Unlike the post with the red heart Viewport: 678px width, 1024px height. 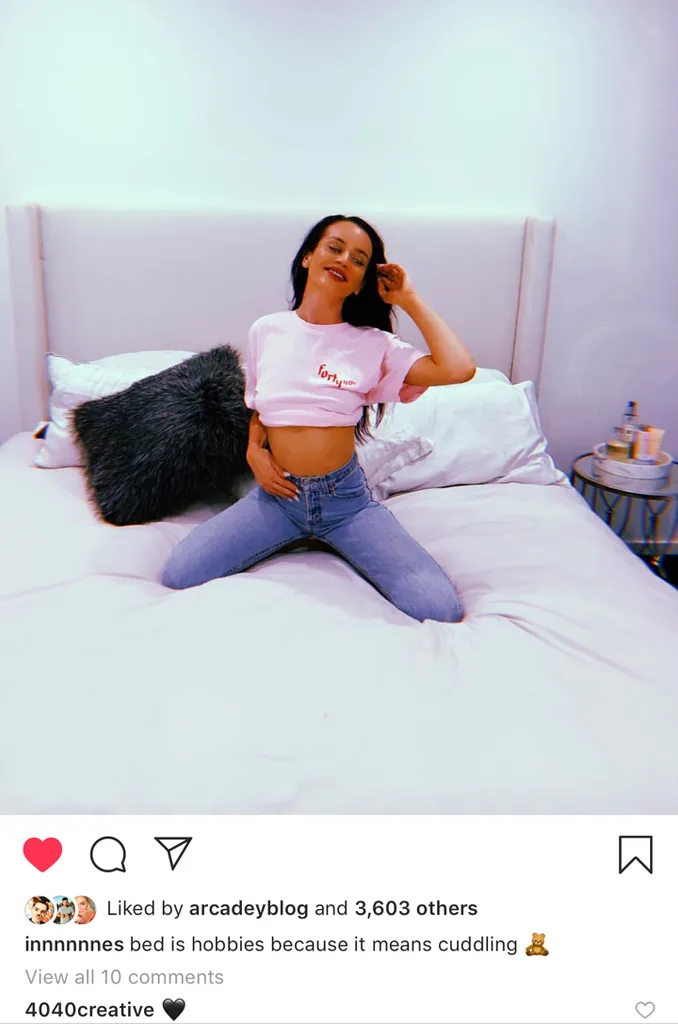pos(42,854)
